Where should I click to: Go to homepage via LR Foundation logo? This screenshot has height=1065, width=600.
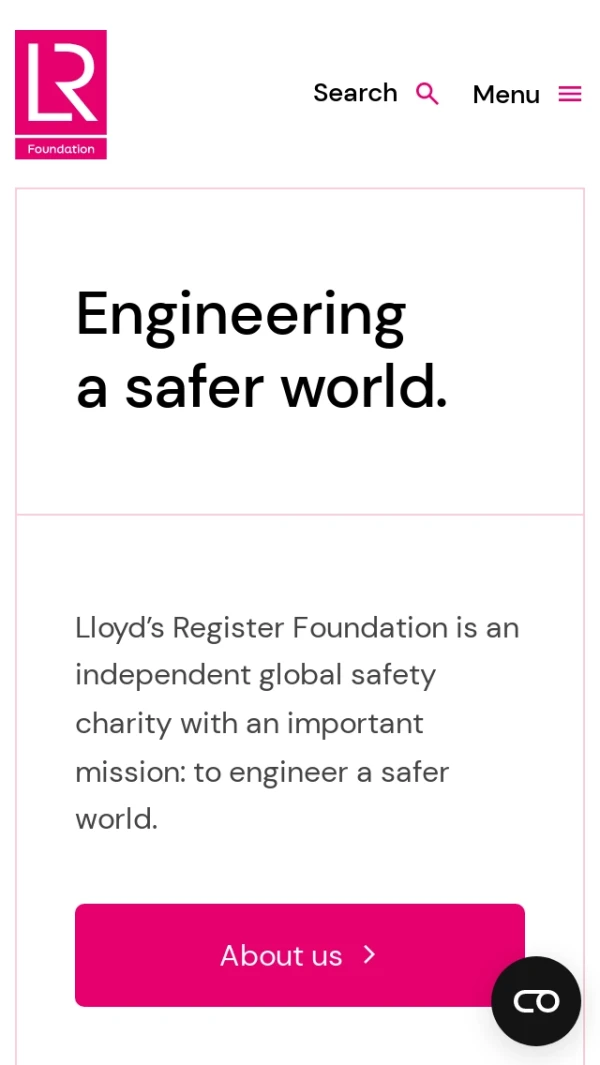(x=60, y=94)
